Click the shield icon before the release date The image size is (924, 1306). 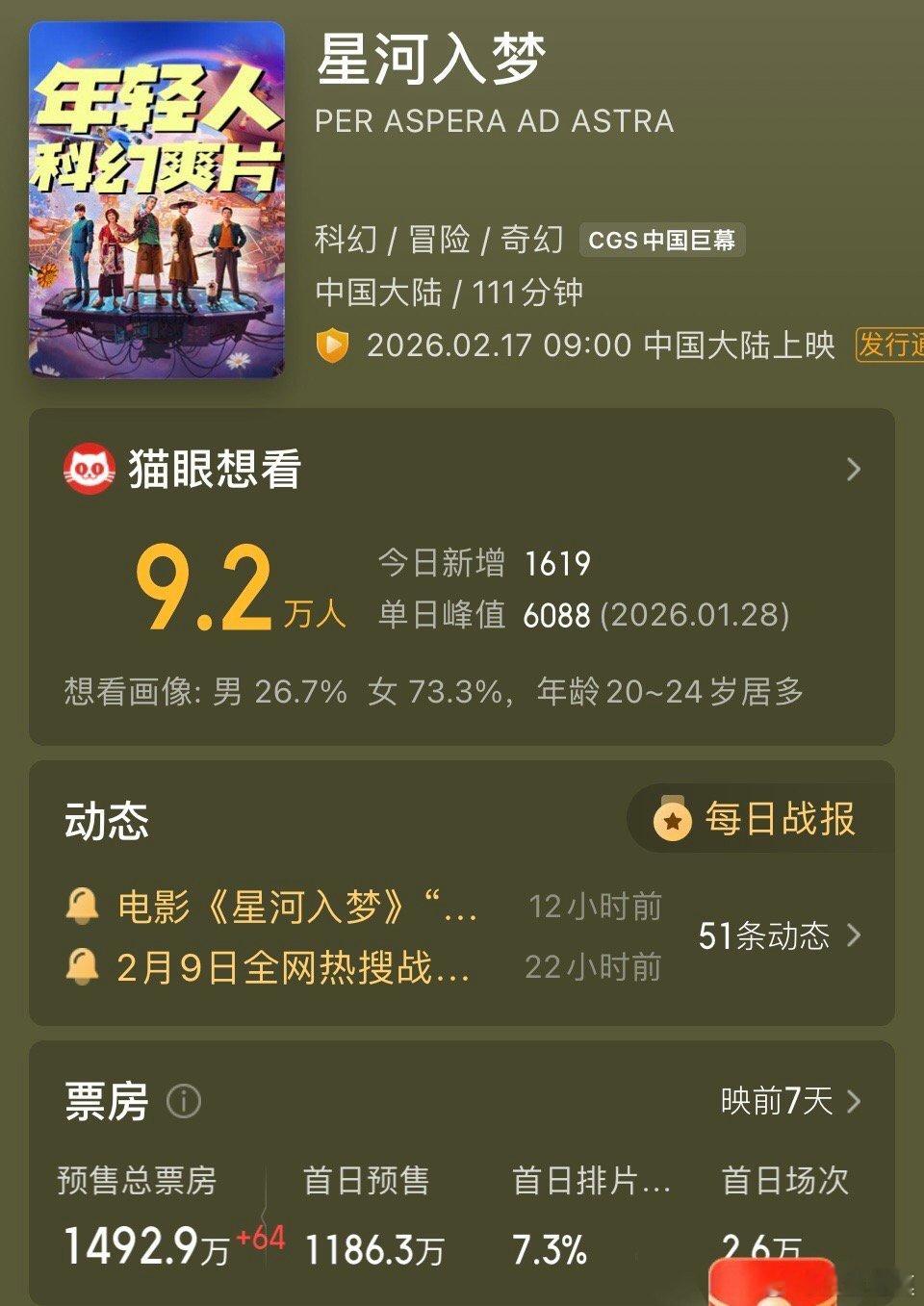click(331, 346)
